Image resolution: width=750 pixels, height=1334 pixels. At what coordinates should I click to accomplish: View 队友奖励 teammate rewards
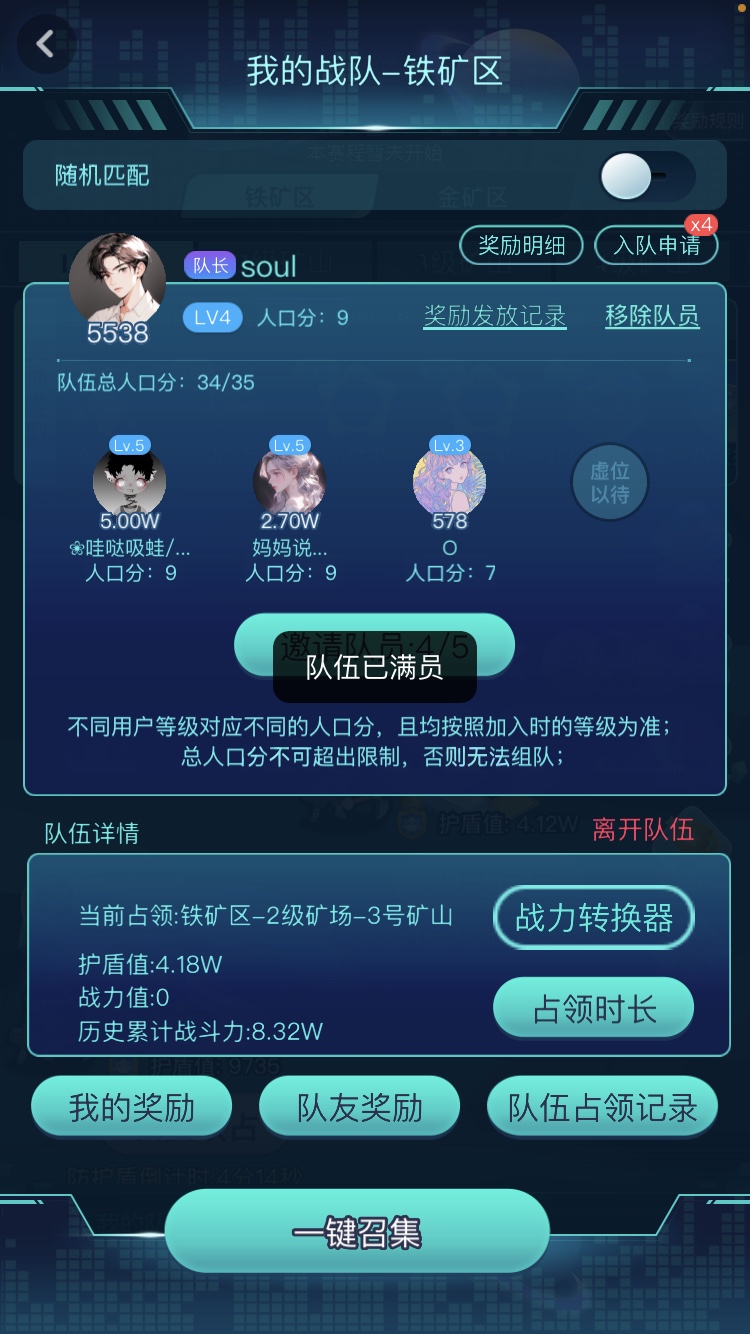(x=360, y=1108)
